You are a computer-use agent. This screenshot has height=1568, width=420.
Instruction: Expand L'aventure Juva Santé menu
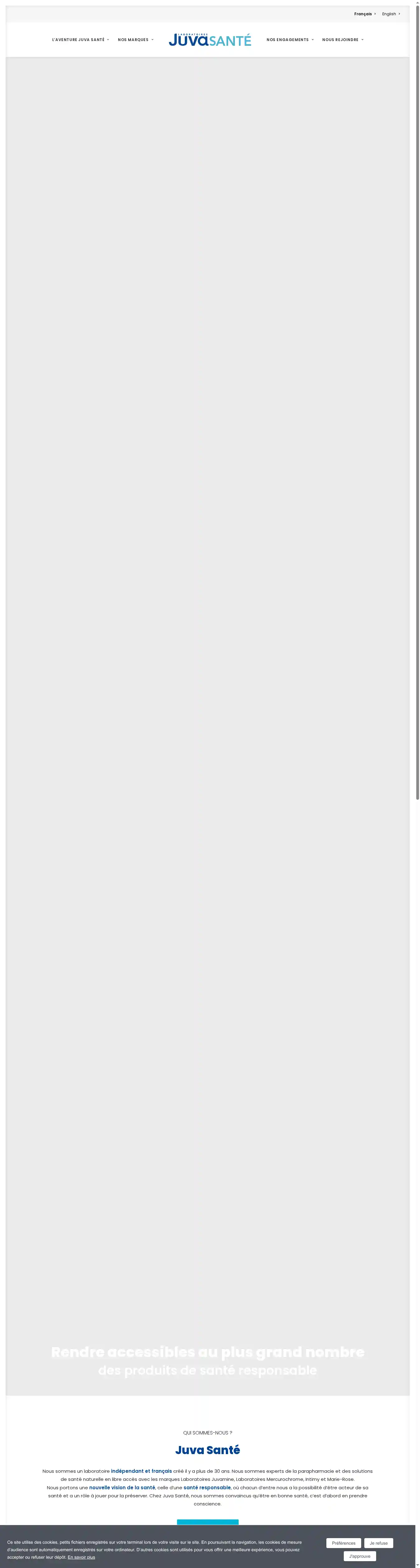[x=80, y=40]
